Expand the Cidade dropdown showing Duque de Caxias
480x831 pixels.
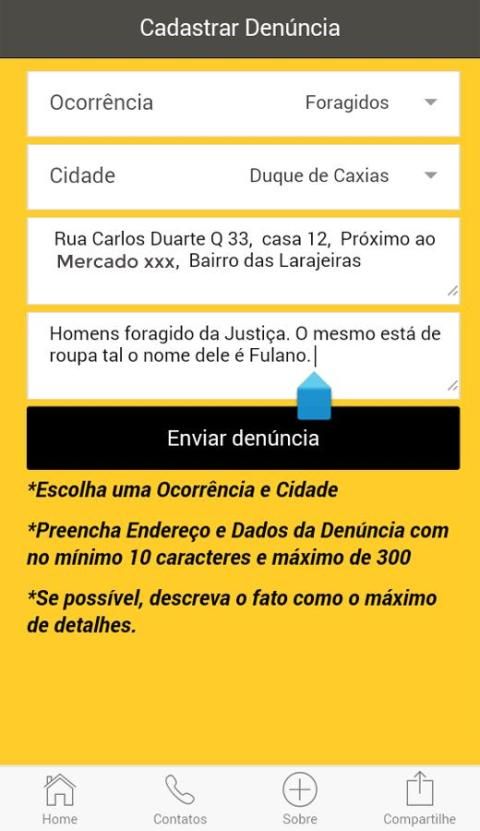243,176
